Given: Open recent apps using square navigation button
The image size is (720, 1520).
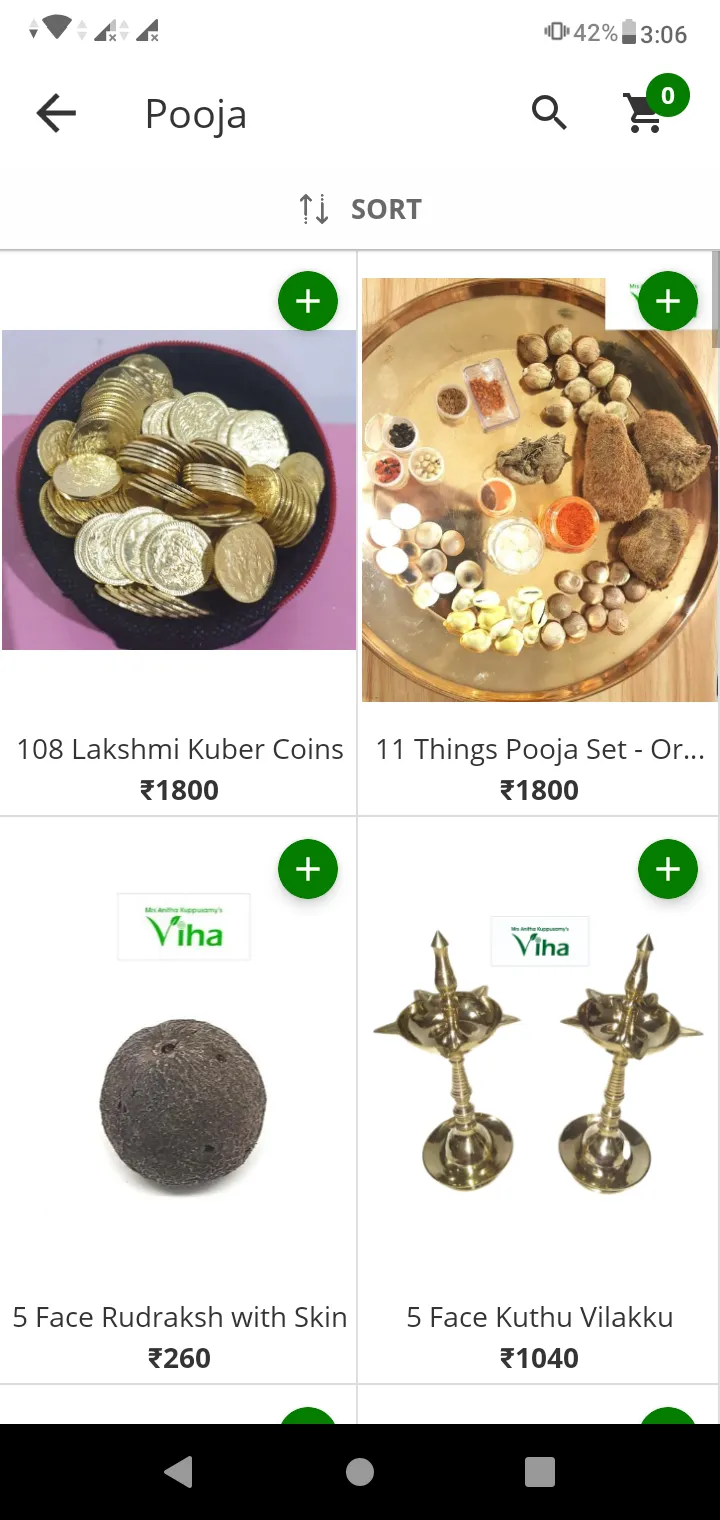Looking at the screenshot, I should (539, 1471).
